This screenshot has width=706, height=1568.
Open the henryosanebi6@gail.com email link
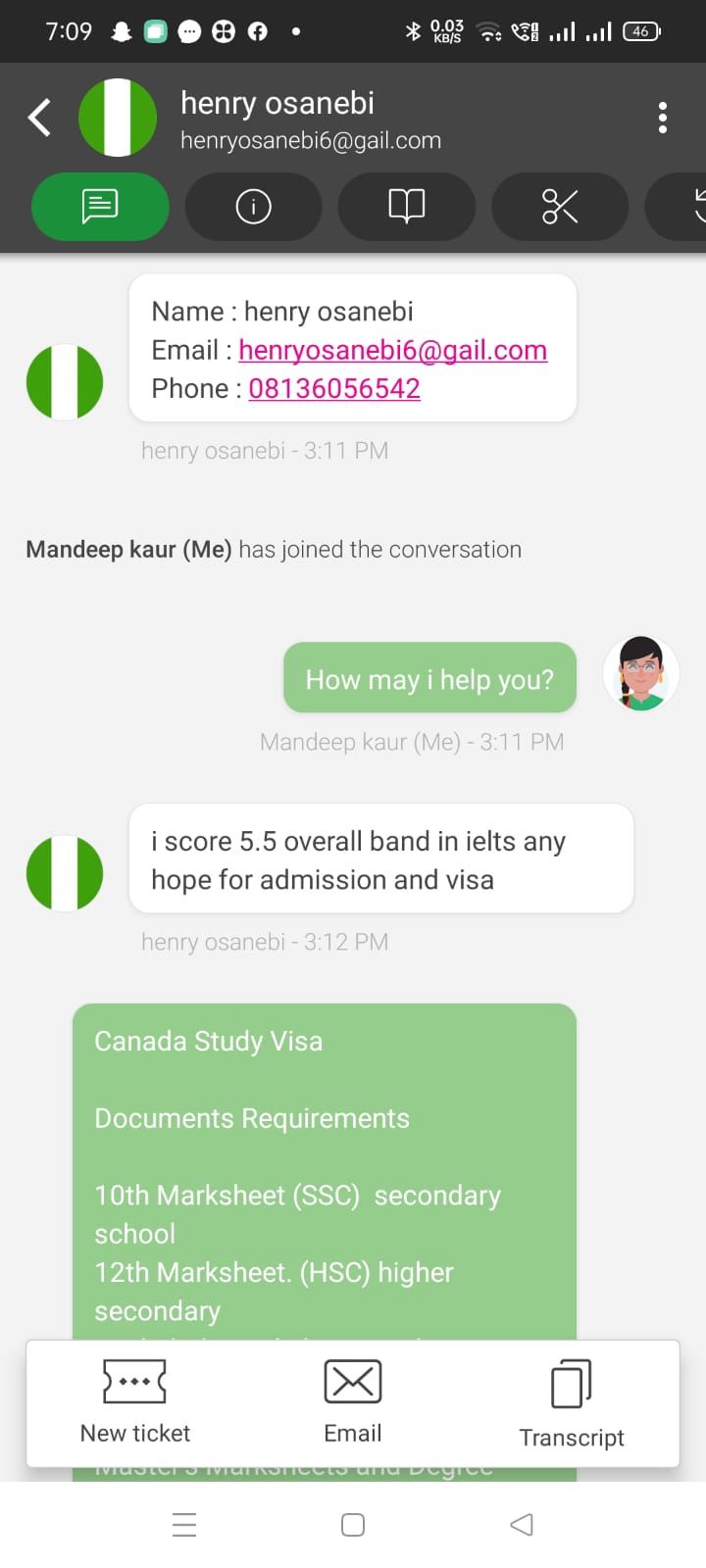pyautogui.click(x=392, y=350)
